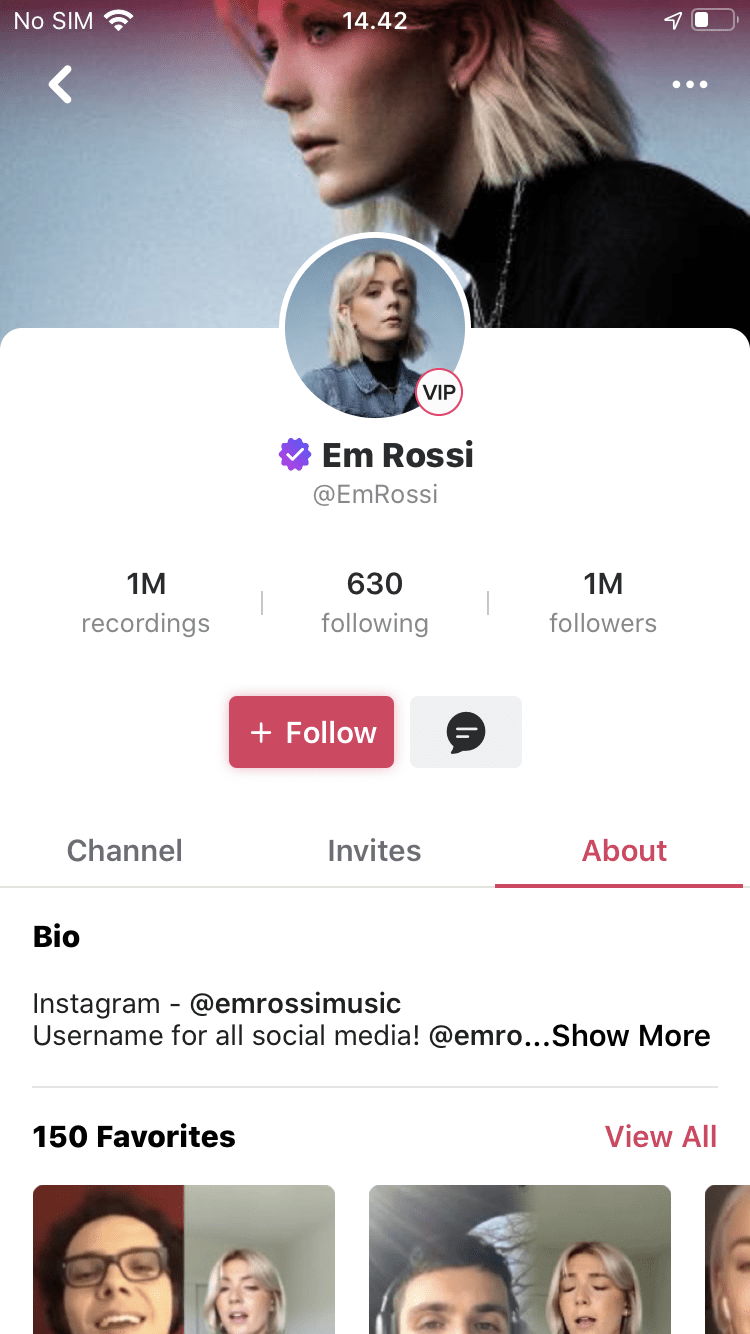Follow Em Rossi
This screenshot has width=750, height=1334.
311,732
